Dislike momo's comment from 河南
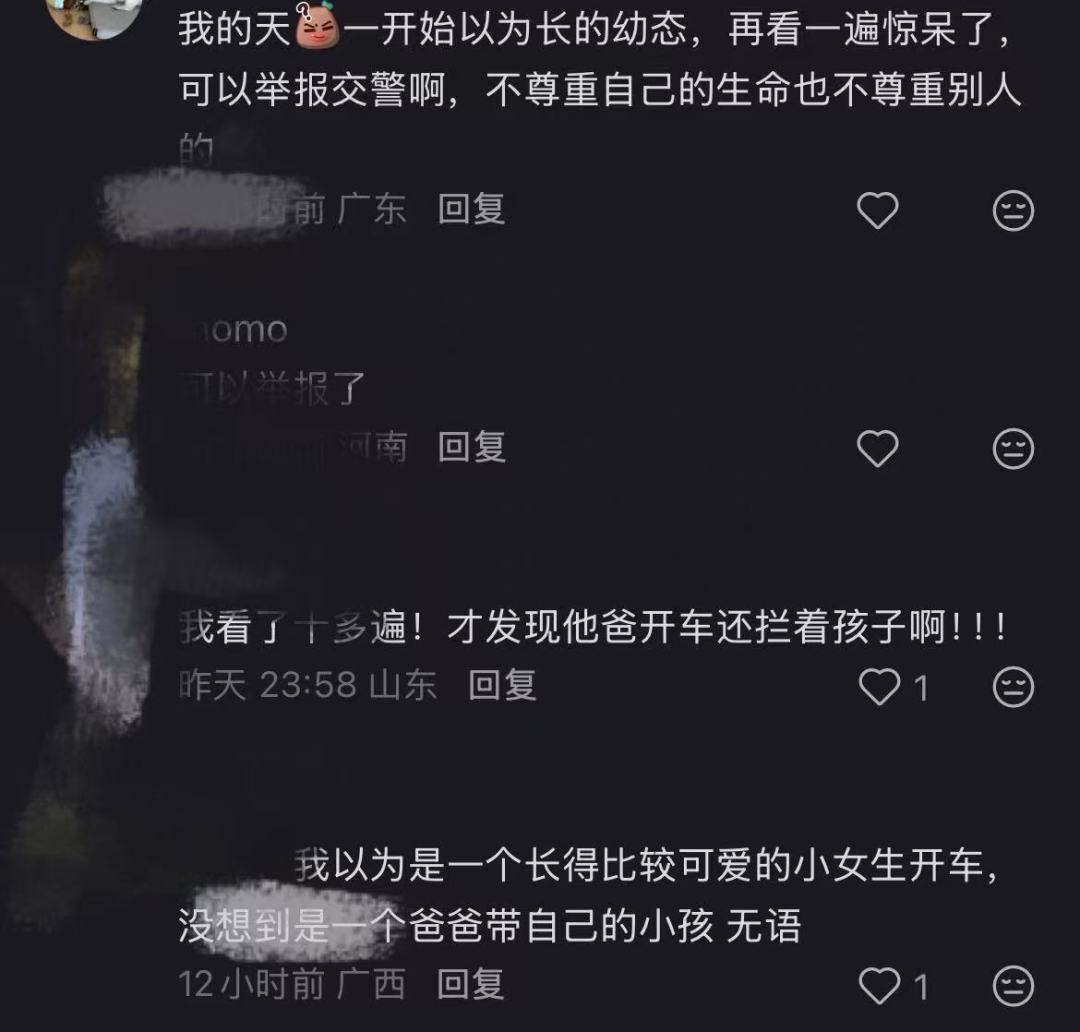 pyautogui.click(x=1012, y=448)
